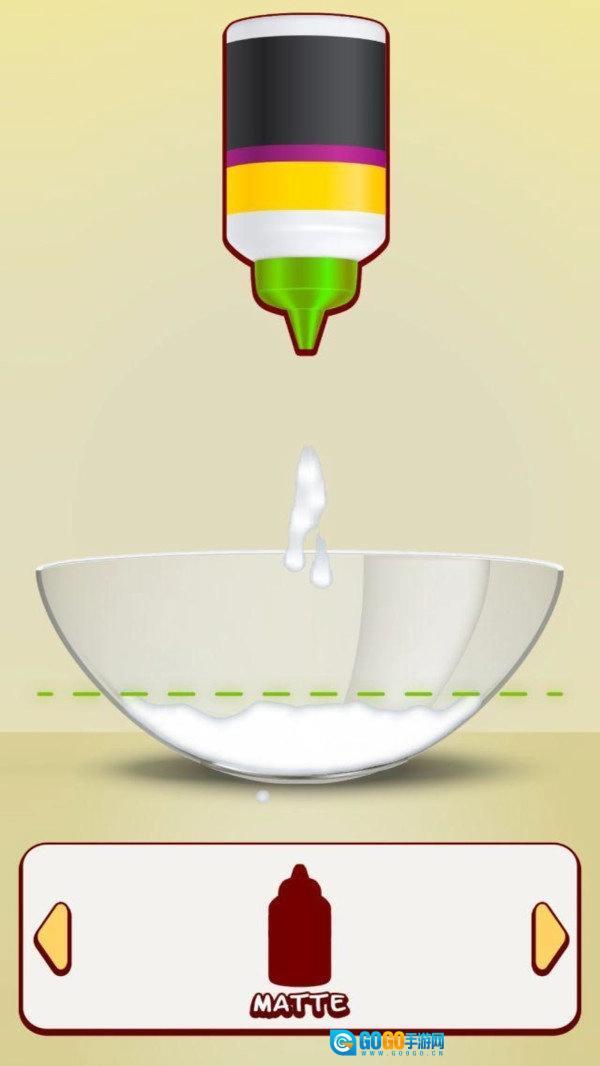Go to the next ingredient with right arrow
This screenshot has width=600, height=1066.
(x=548, y=938)
